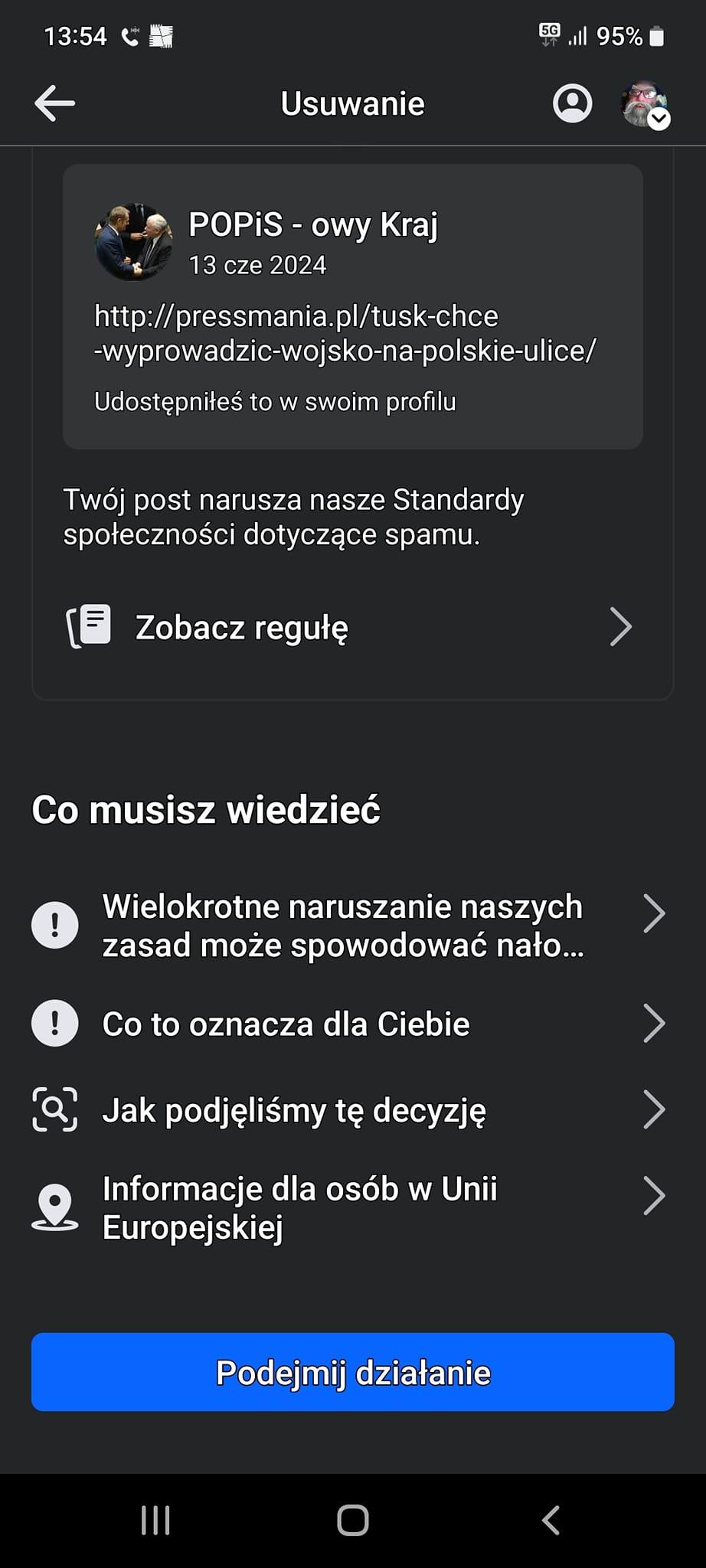
Task: Go to the home screen
Action: (x=353, y=1521)
